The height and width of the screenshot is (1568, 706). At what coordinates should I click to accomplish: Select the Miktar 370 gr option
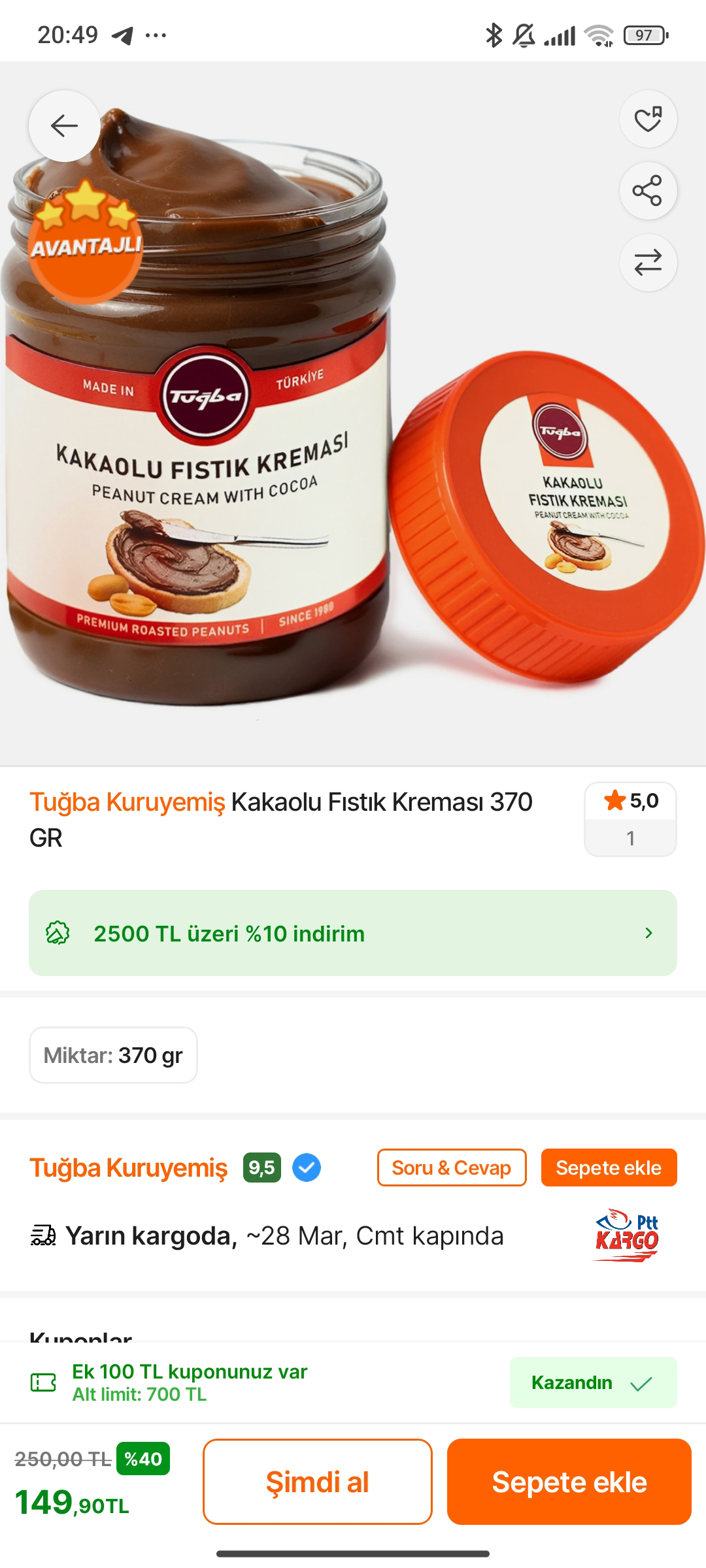click(x=113, y=1055)
